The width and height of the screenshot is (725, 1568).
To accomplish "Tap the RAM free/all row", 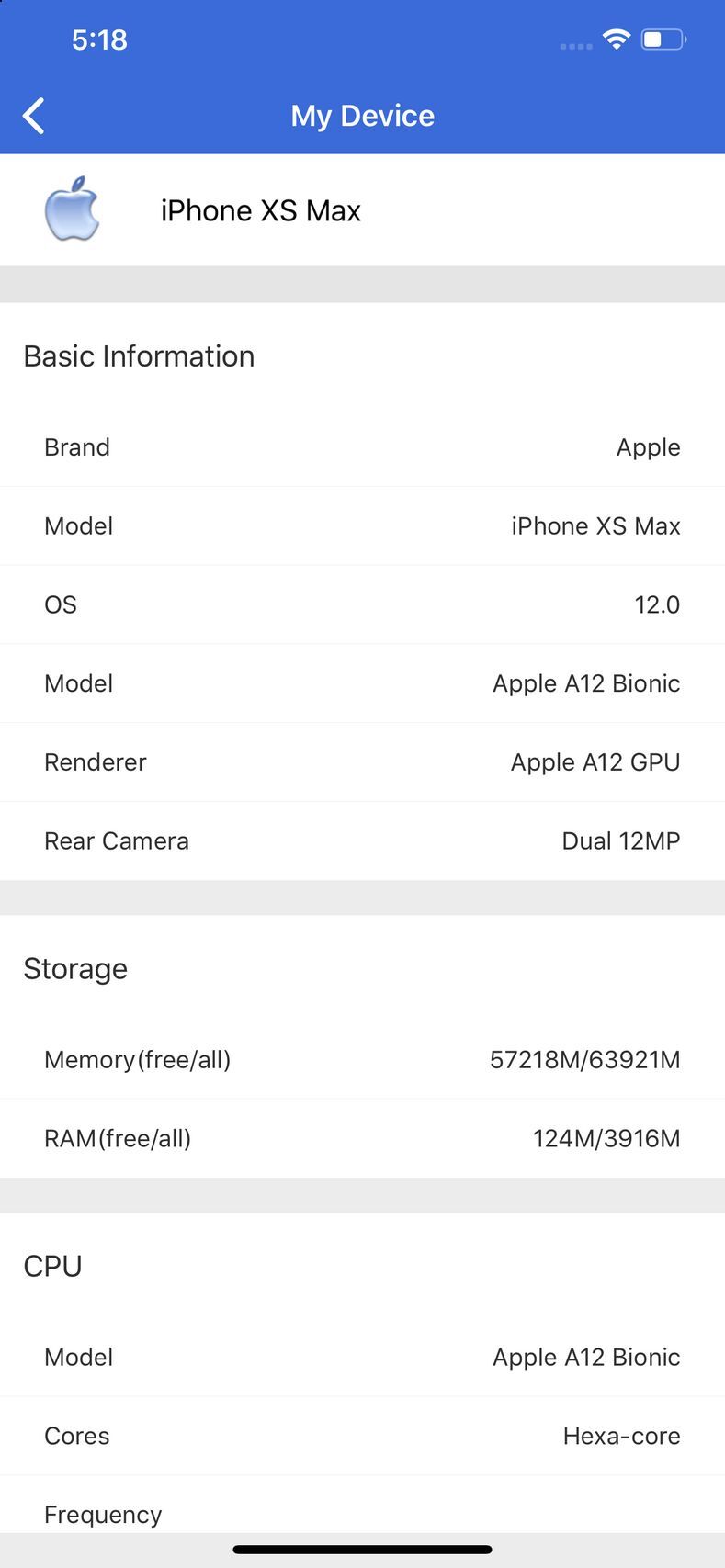I will pos(362,1138).
